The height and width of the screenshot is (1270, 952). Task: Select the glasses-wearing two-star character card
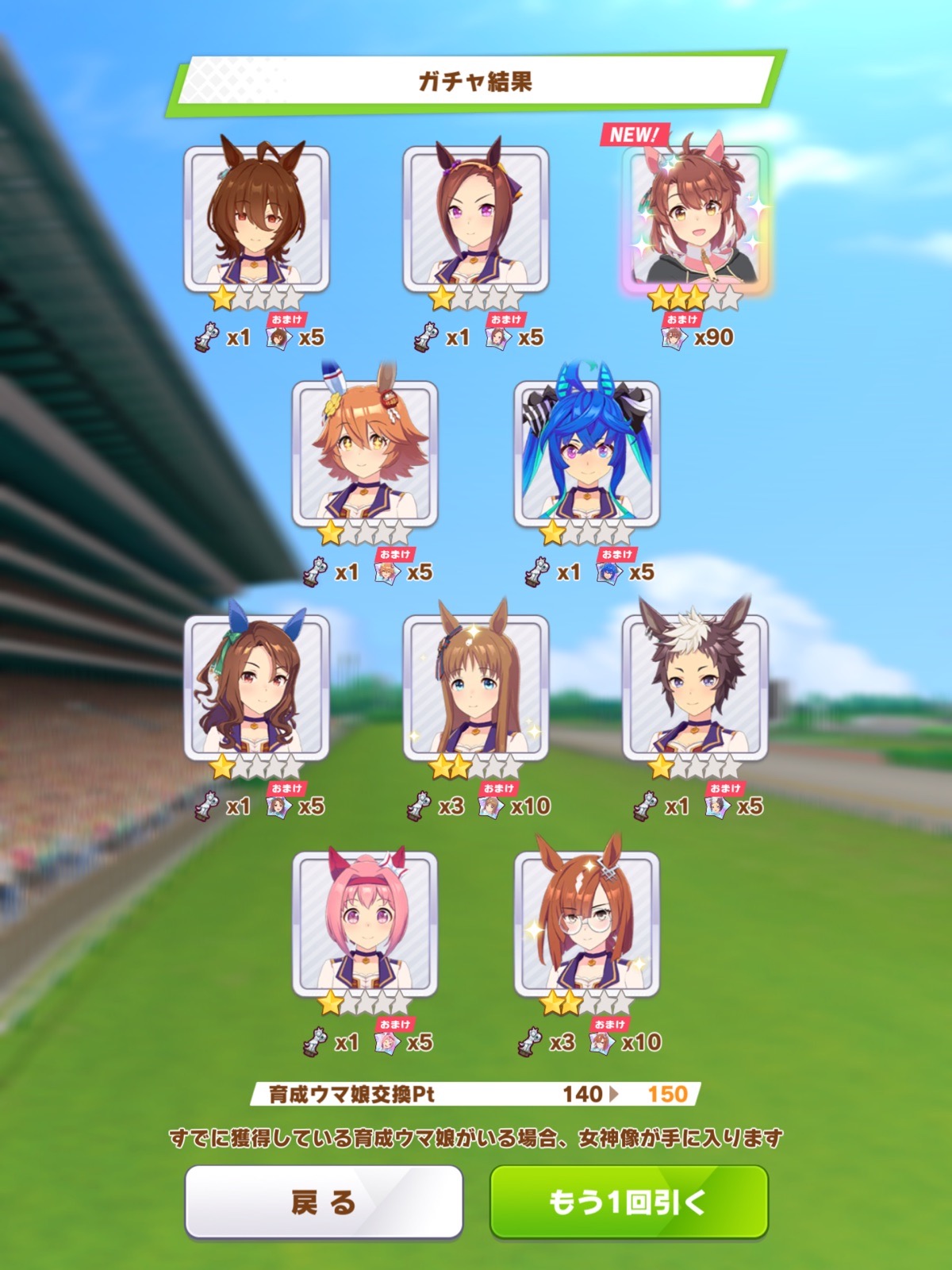point(586,925)
